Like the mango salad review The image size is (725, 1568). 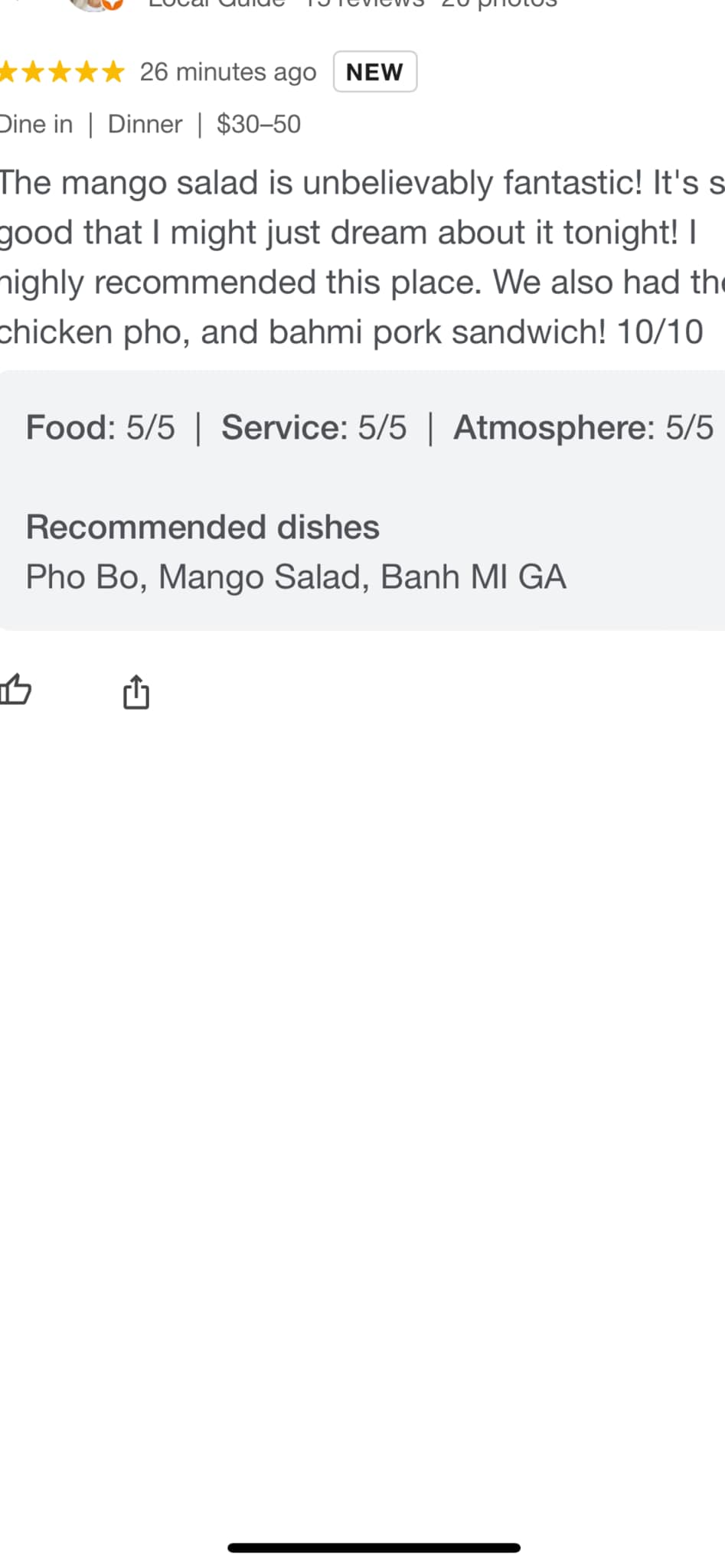(x=15, y=691)
